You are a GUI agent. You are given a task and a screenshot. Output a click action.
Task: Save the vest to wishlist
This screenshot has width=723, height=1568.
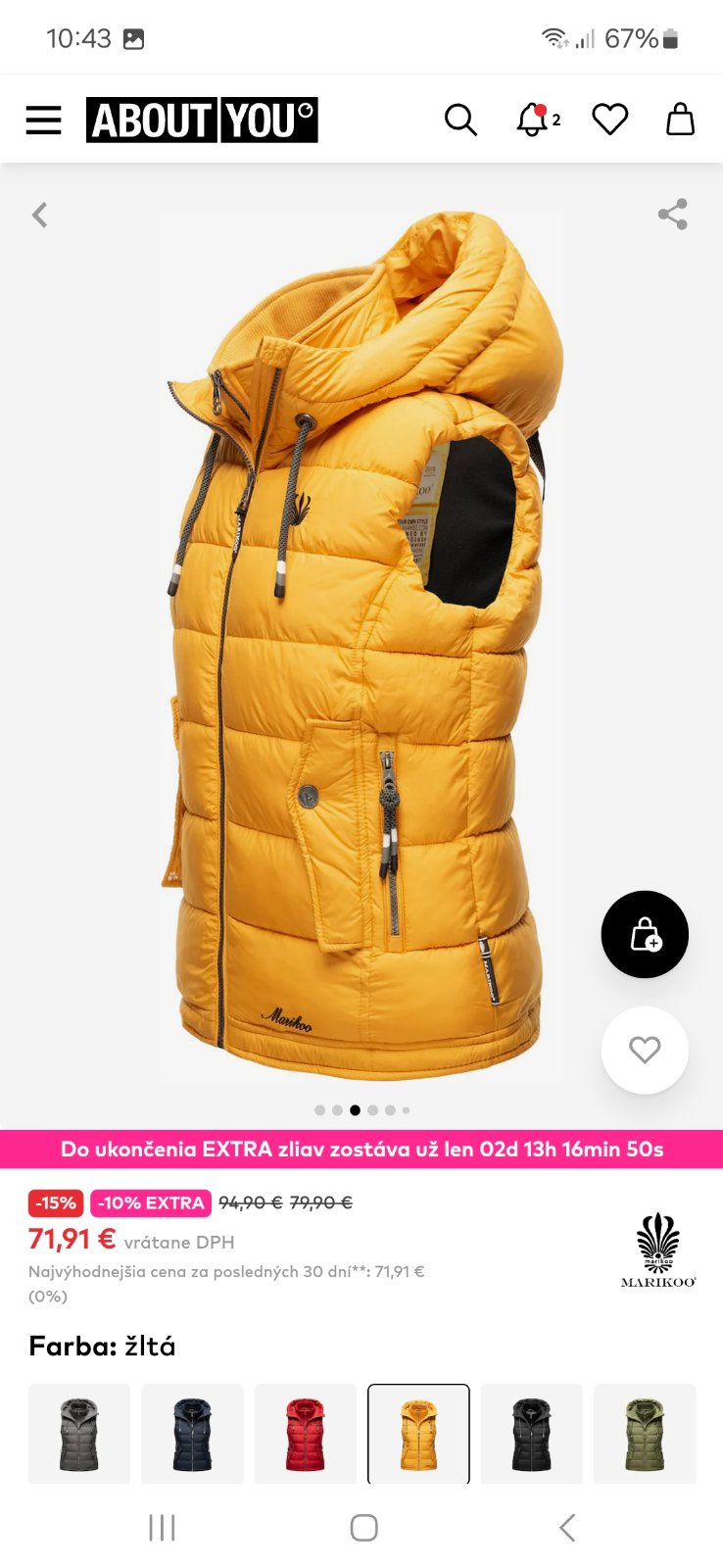click(x=645, y=1050)
